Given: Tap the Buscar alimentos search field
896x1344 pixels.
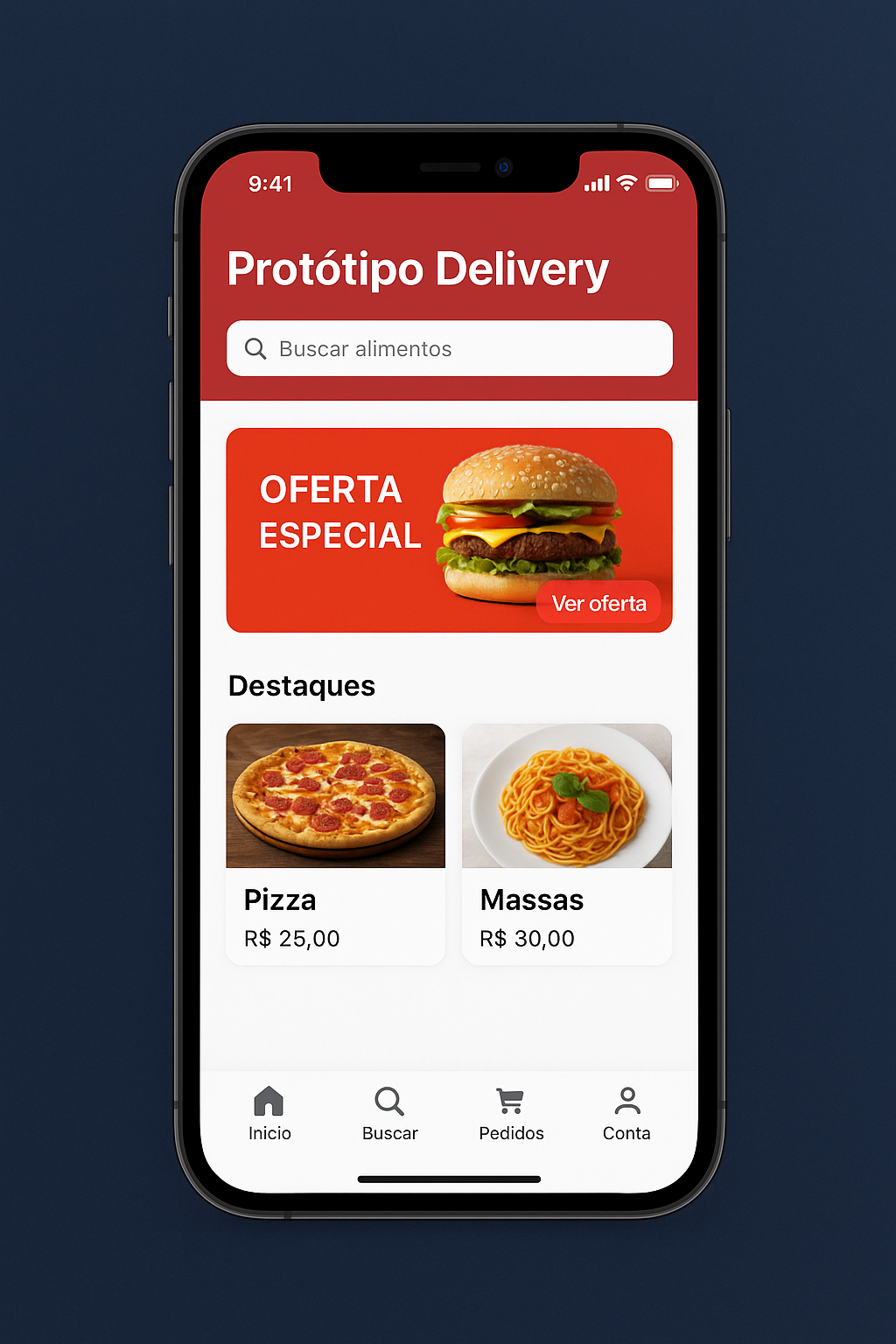Looking at the screenshot, I should point(450,348).
